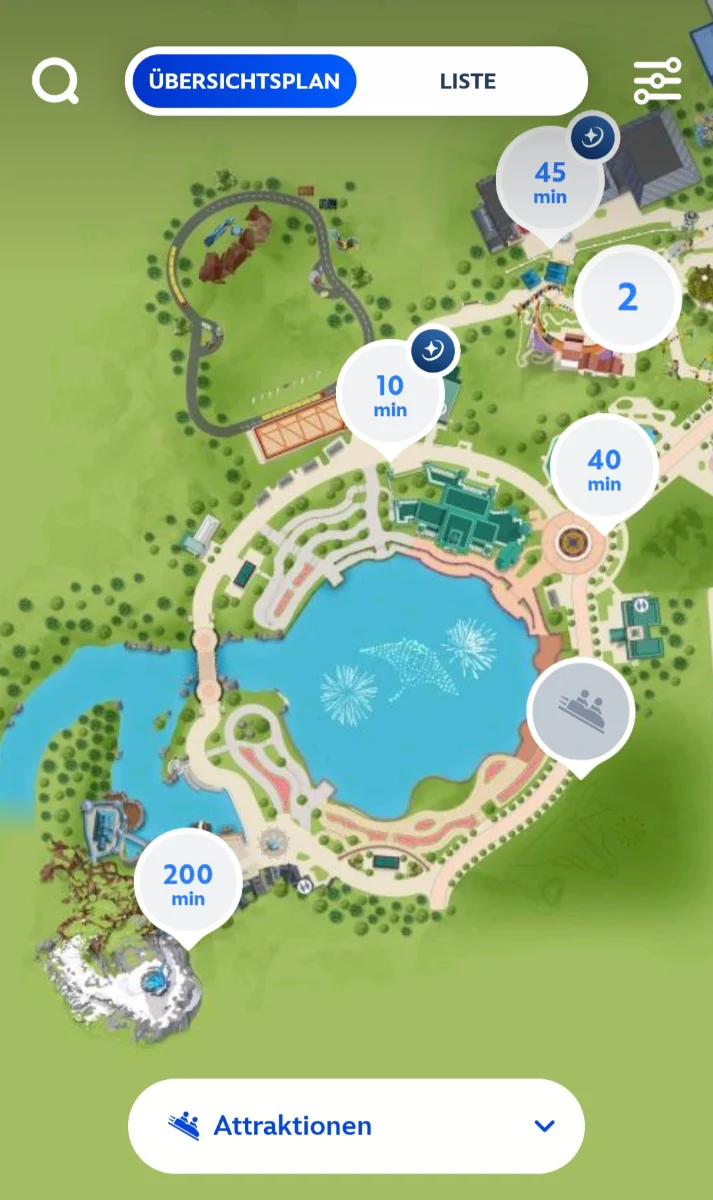View the attraction with 40 min wait
The height and width of the screenshot is (1200, 713).
[604, 468]
